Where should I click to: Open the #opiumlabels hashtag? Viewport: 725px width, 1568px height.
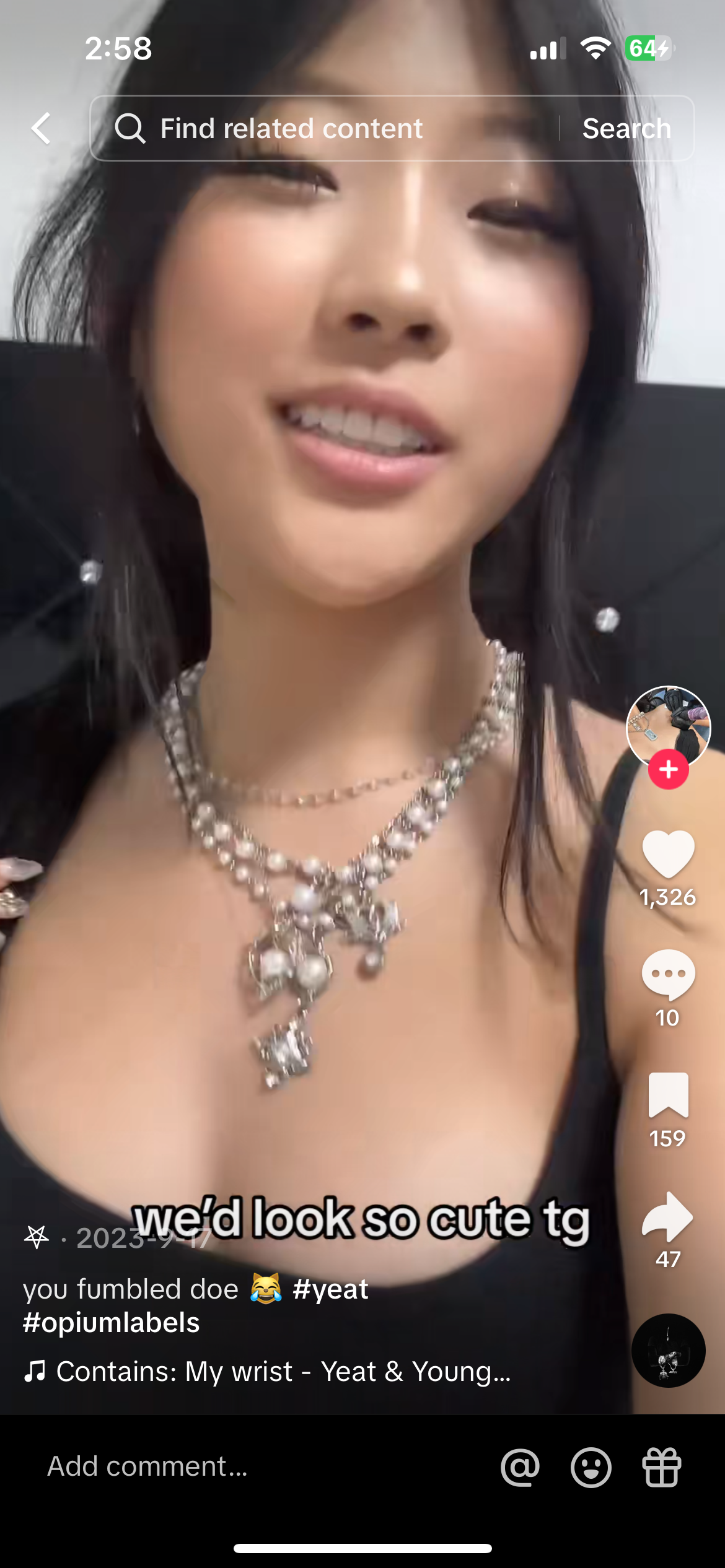click(x=112, y=1323)
